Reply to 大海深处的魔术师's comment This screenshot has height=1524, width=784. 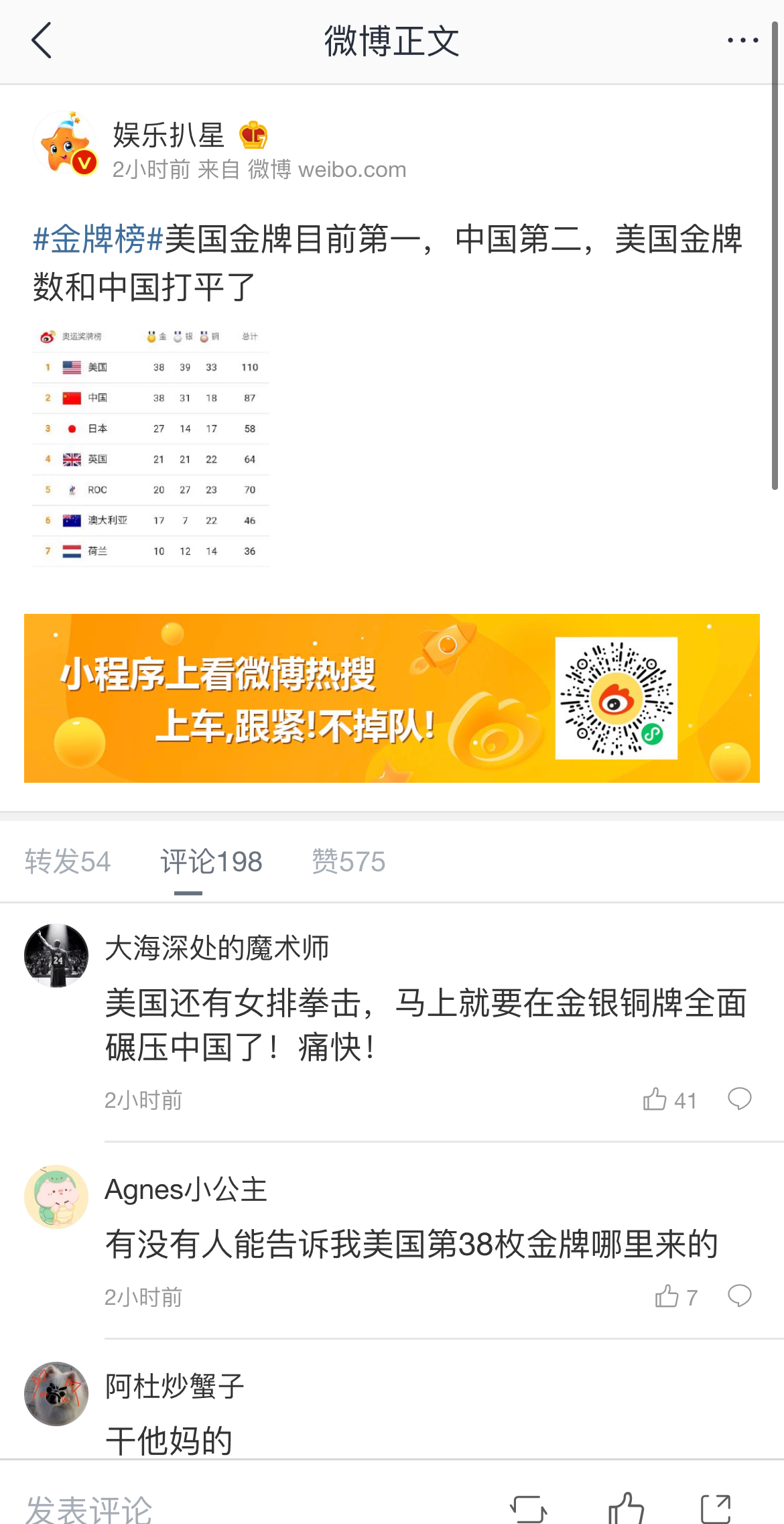point(739,1099)
